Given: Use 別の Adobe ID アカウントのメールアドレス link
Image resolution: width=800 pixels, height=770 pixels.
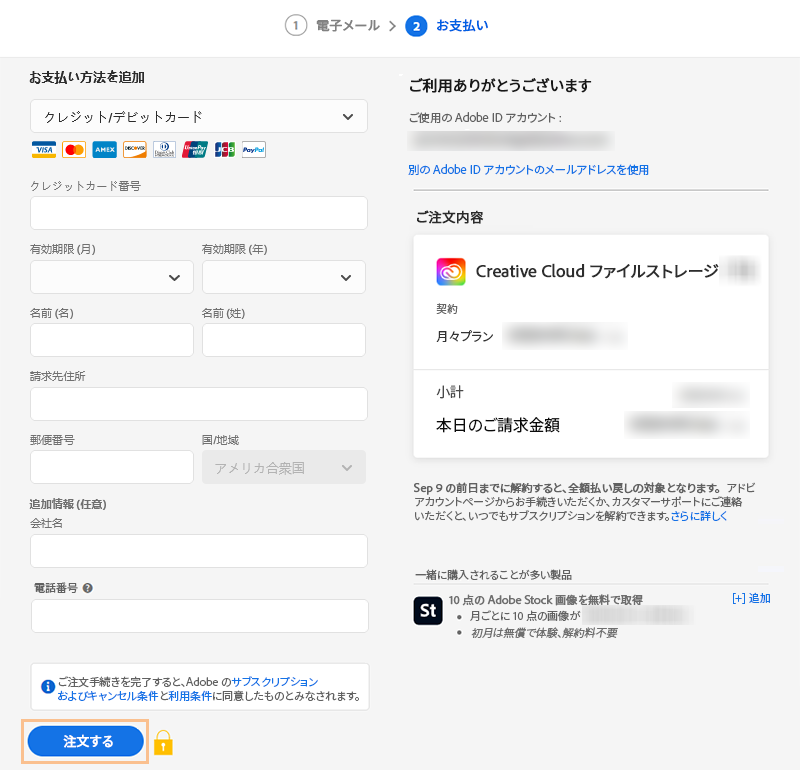Looking at the screenshot, I should (528, 170).
